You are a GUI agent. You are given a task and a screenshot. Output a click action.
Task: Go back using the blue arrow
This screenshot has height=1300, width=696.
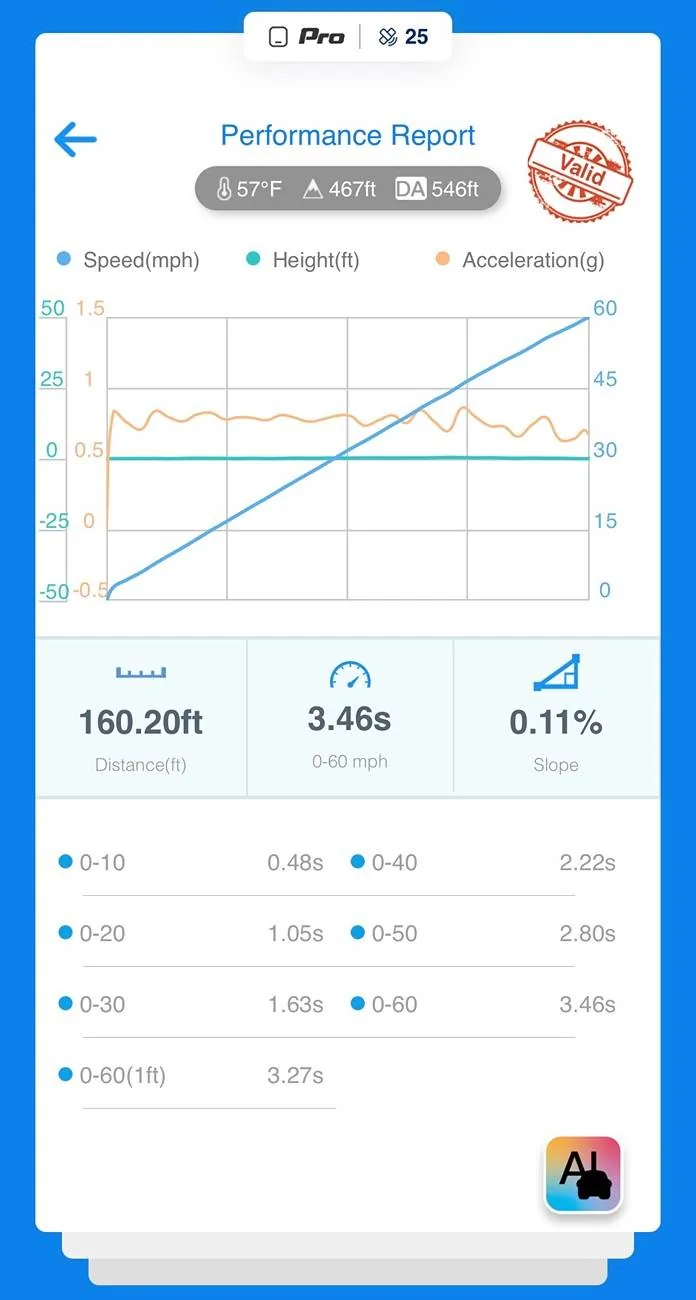[75, 139]
